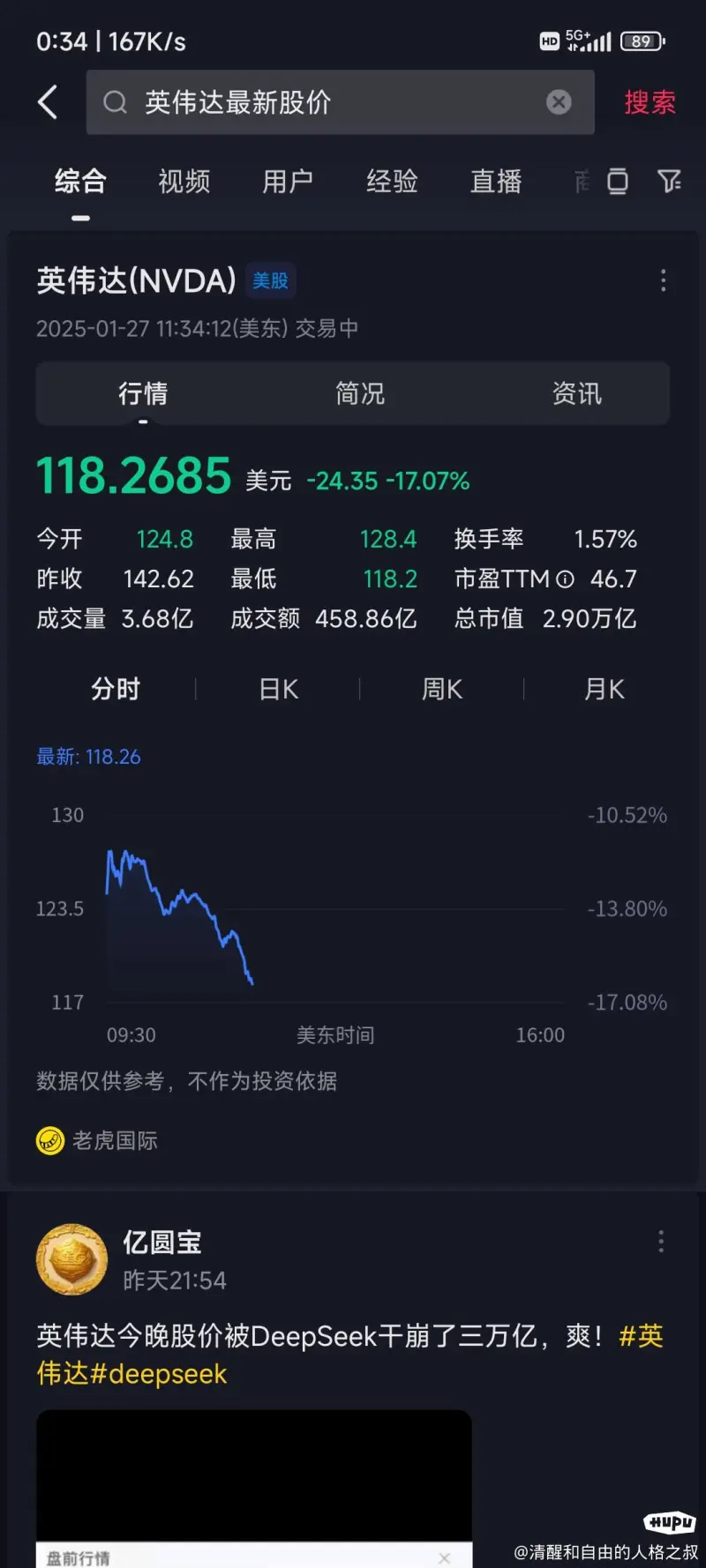
Task: Open the filter funnel icon
Action: [x=670, y=182]
